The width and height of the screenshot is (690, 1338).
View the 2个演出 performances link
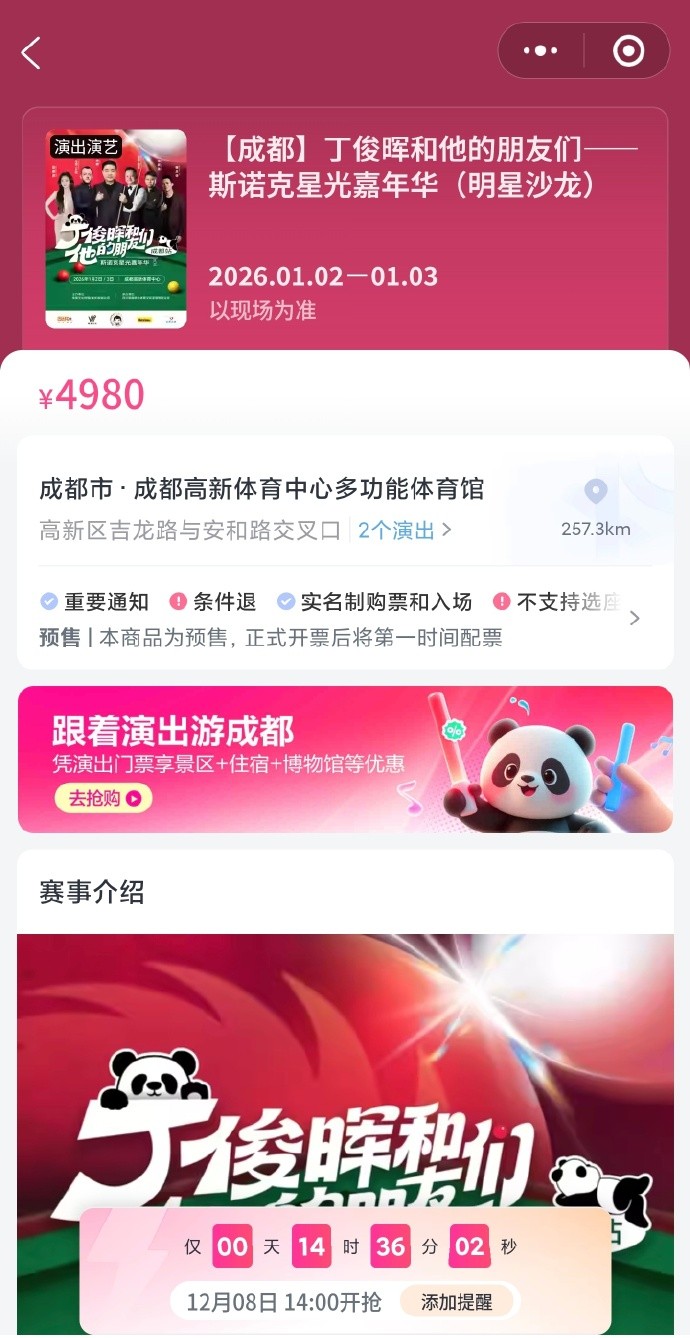coord(404,530)
